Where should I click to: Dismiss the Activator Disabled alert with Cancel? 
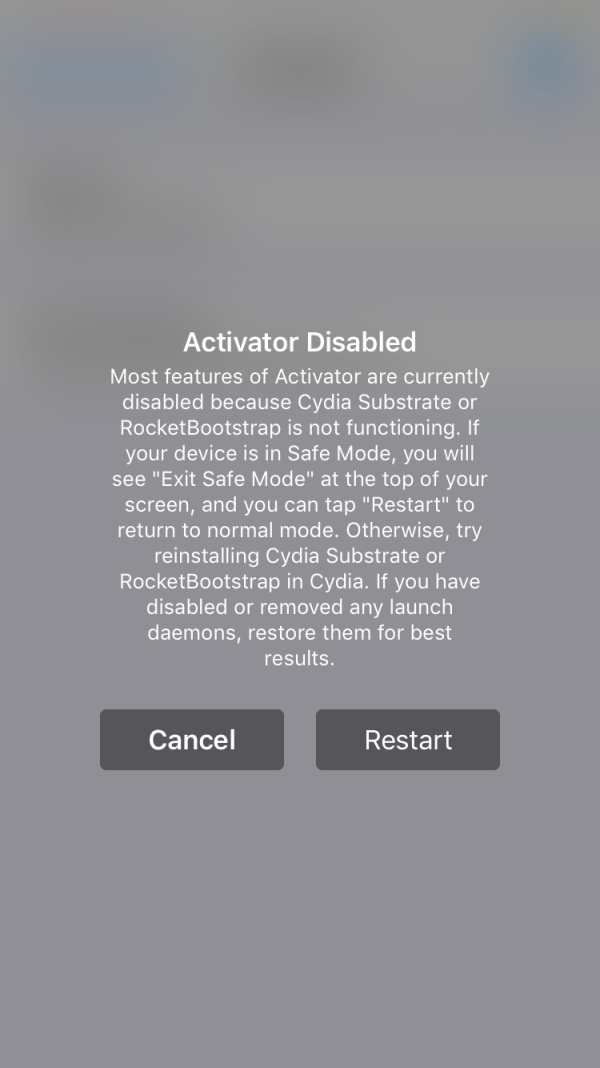click(x=192, y=740)
